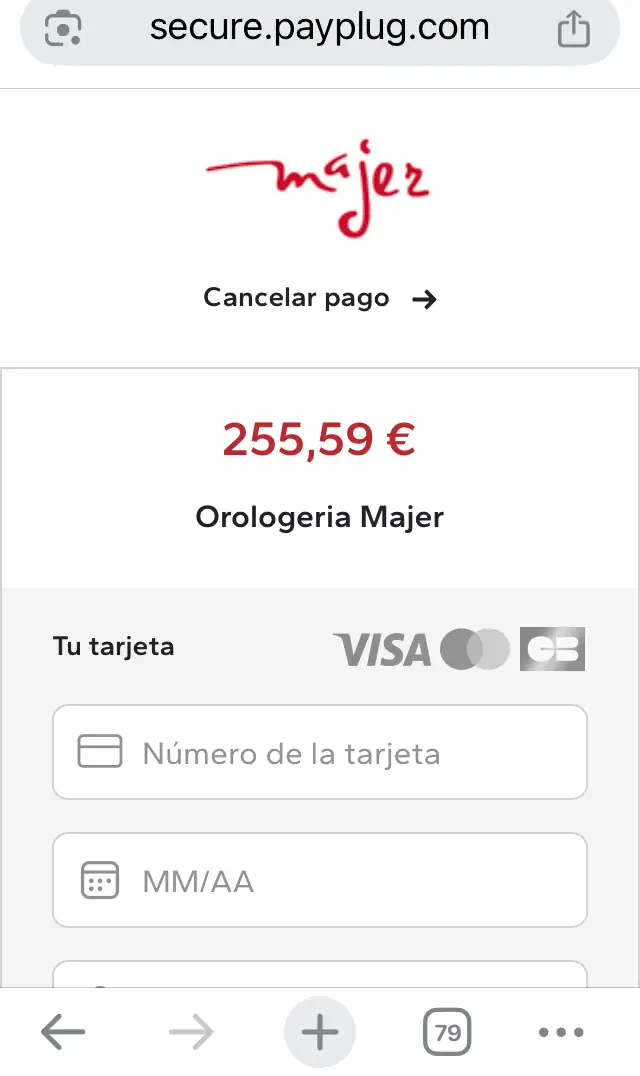Screen dimensions: 640x1076
Task: Tap the secure.payplug.com address bar
Action: point(320,28)
